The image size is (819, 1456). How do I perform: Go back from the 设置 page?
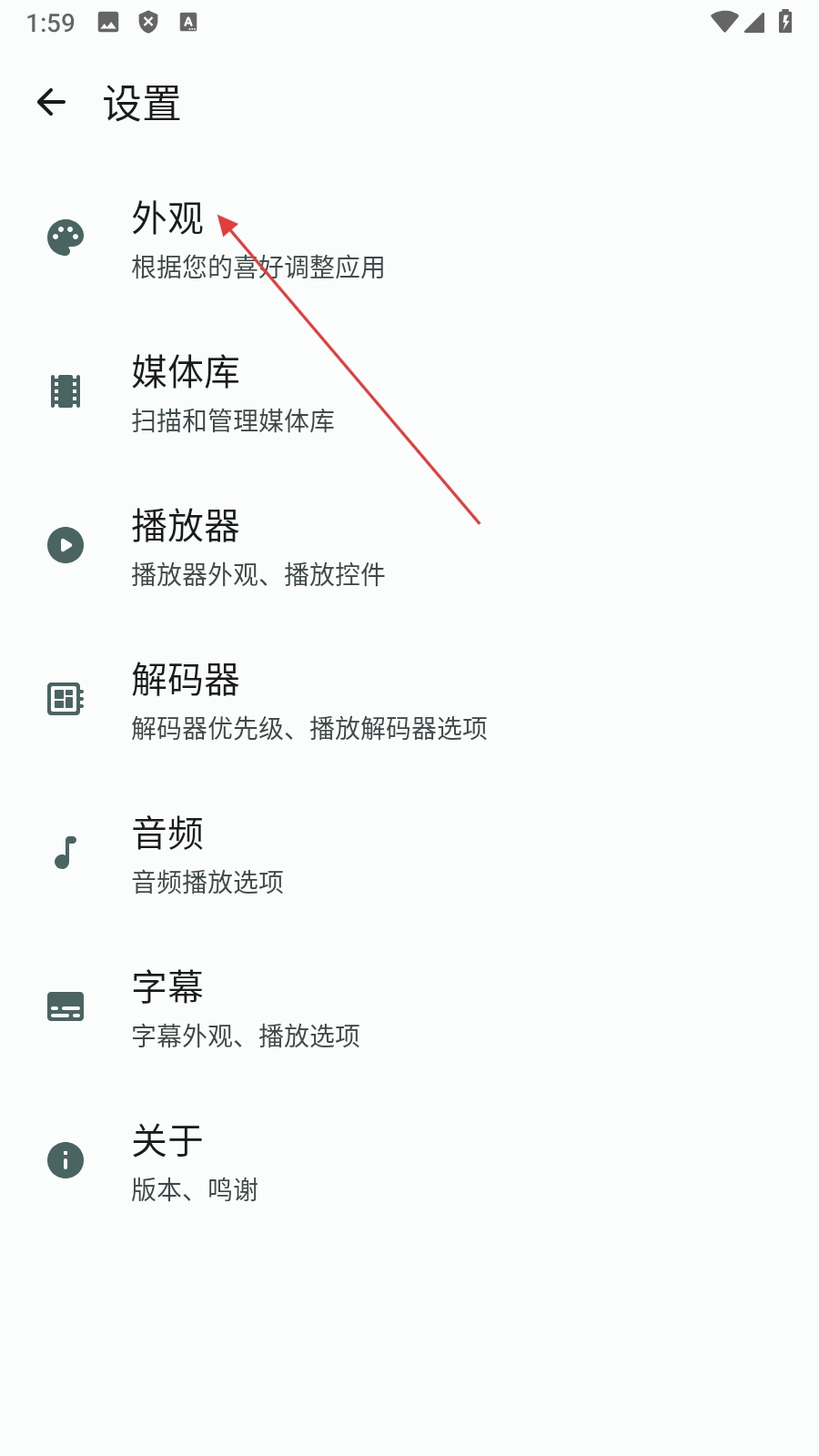tap(52, 102)
